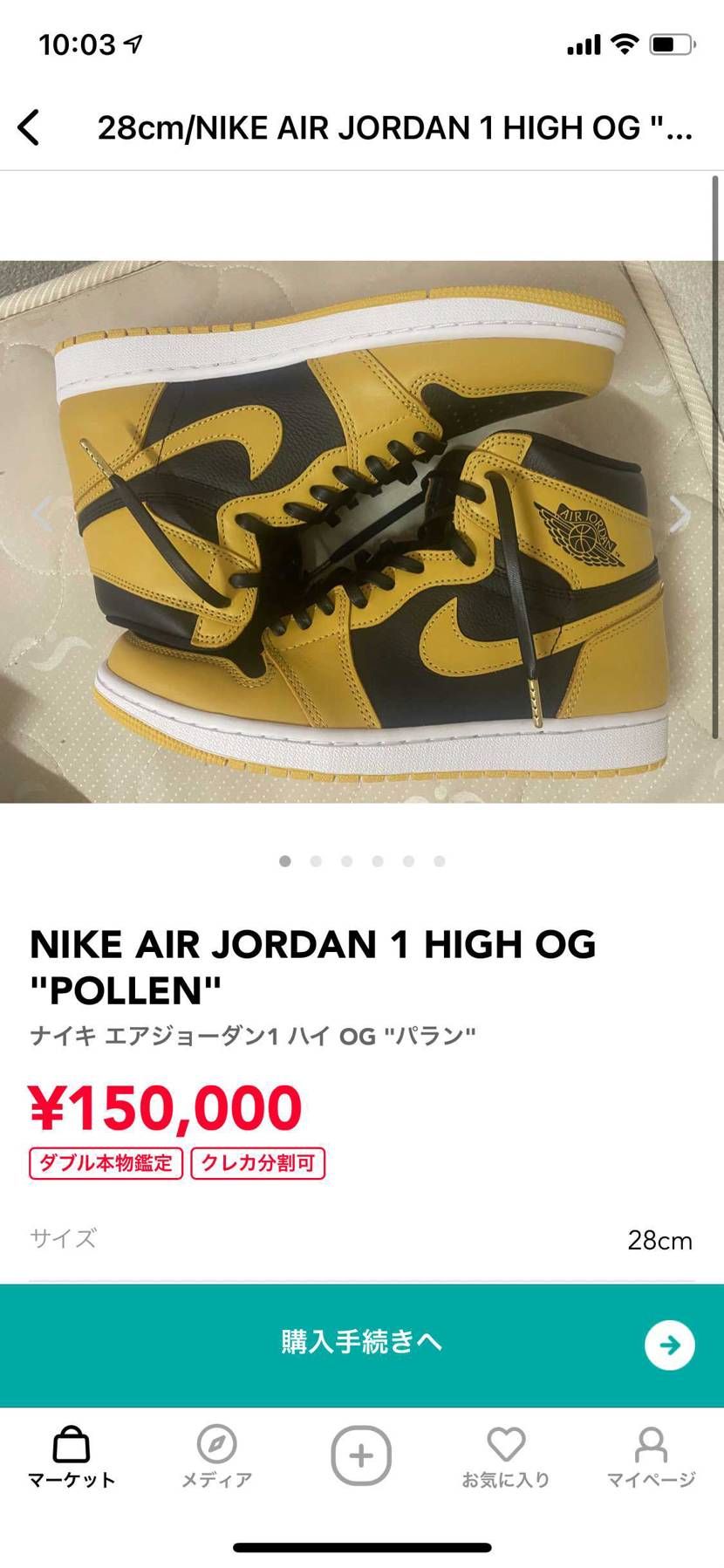The height and width of the screenshot is (1568, 724).
Task: Go to the マイページ tab
Action: point(651,1457)
